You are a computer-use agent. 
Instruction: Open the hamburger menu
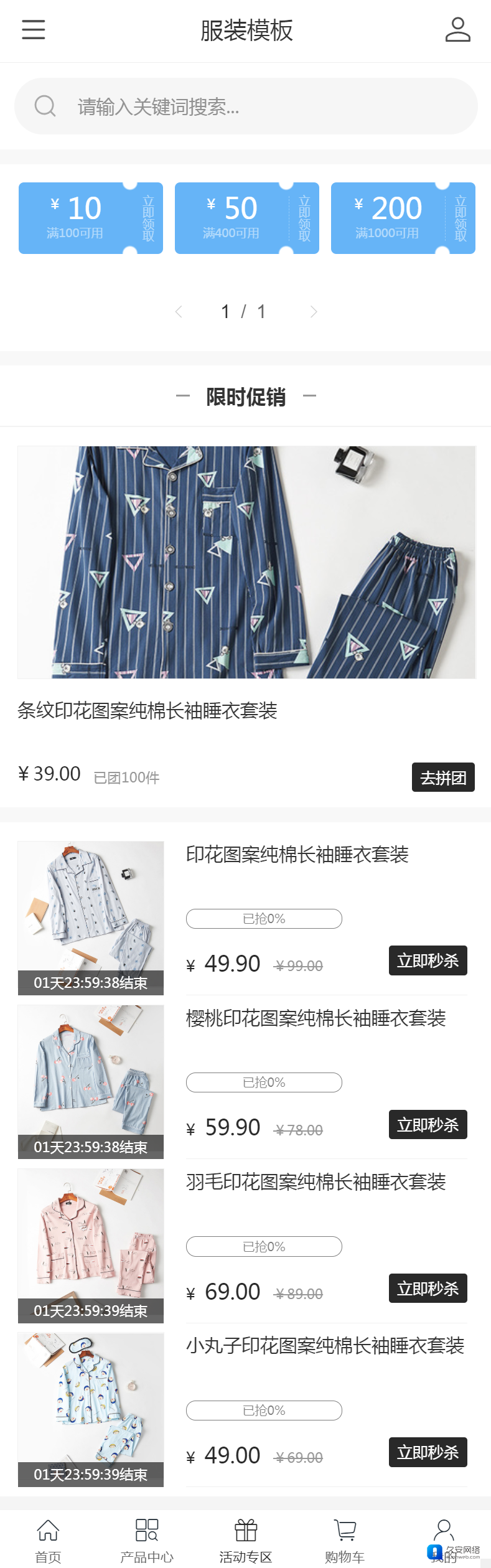pyautogui.click(x=34, y=29)
